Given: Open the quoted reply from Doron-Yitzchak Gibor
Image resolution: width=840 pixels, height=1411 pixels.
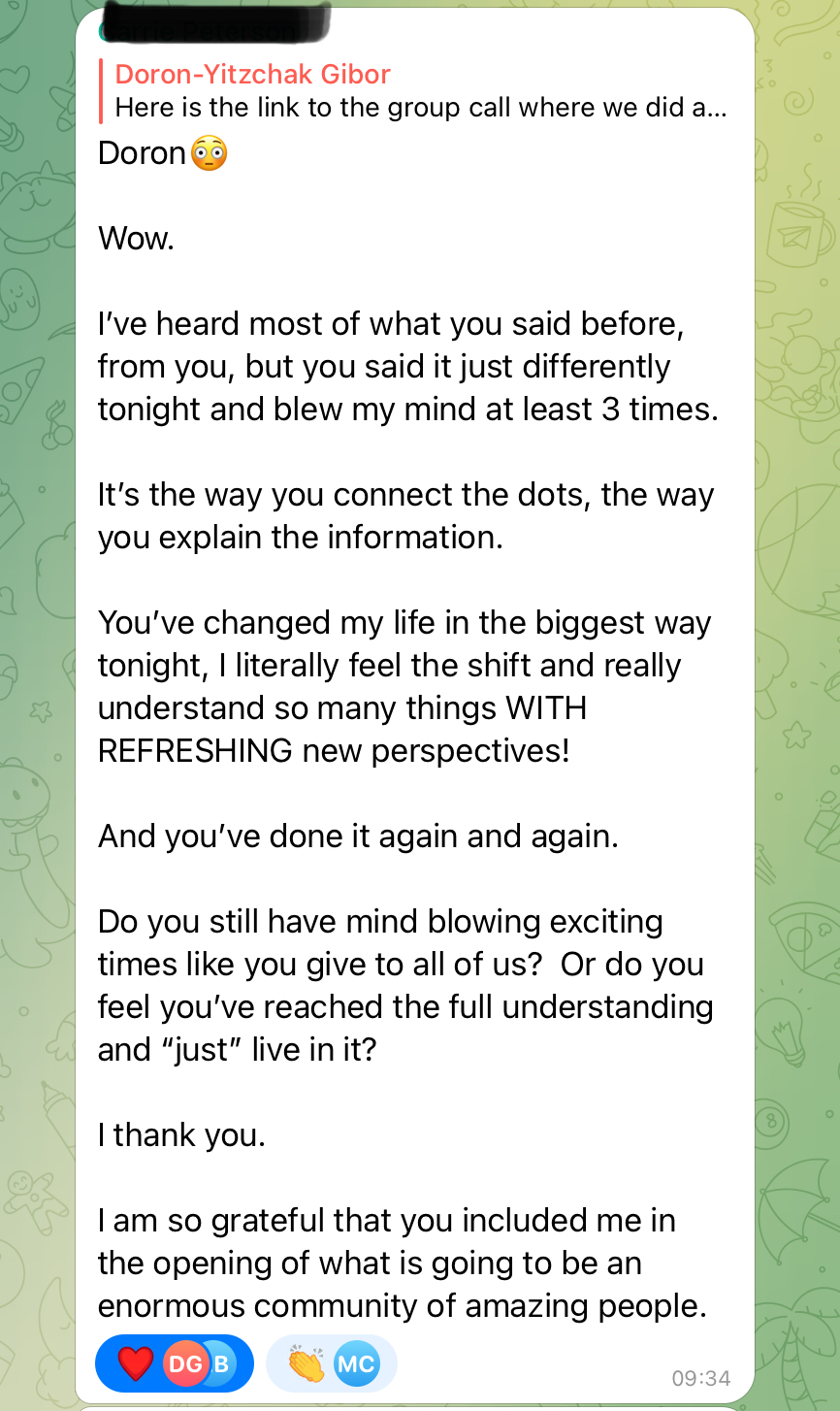Looking at the screenshot, I should point(417,91).
